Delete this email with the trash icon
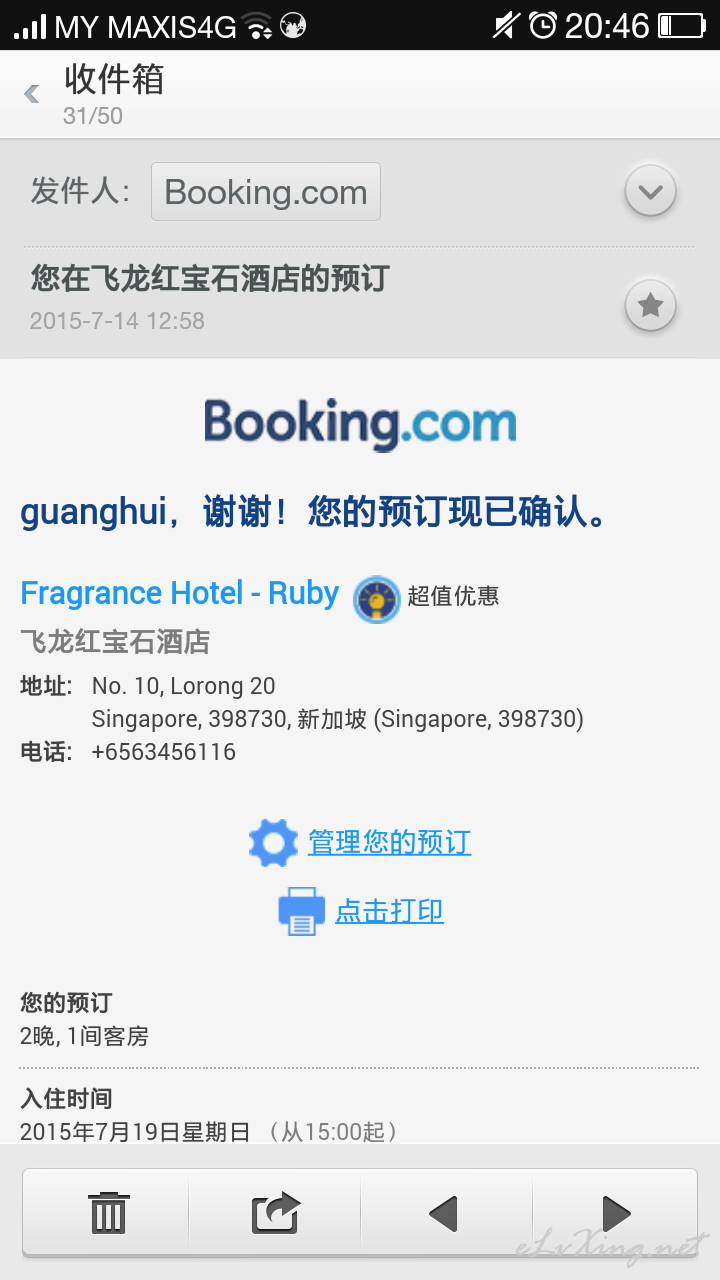This screenshot has width=720, height=1280. 107,1213
